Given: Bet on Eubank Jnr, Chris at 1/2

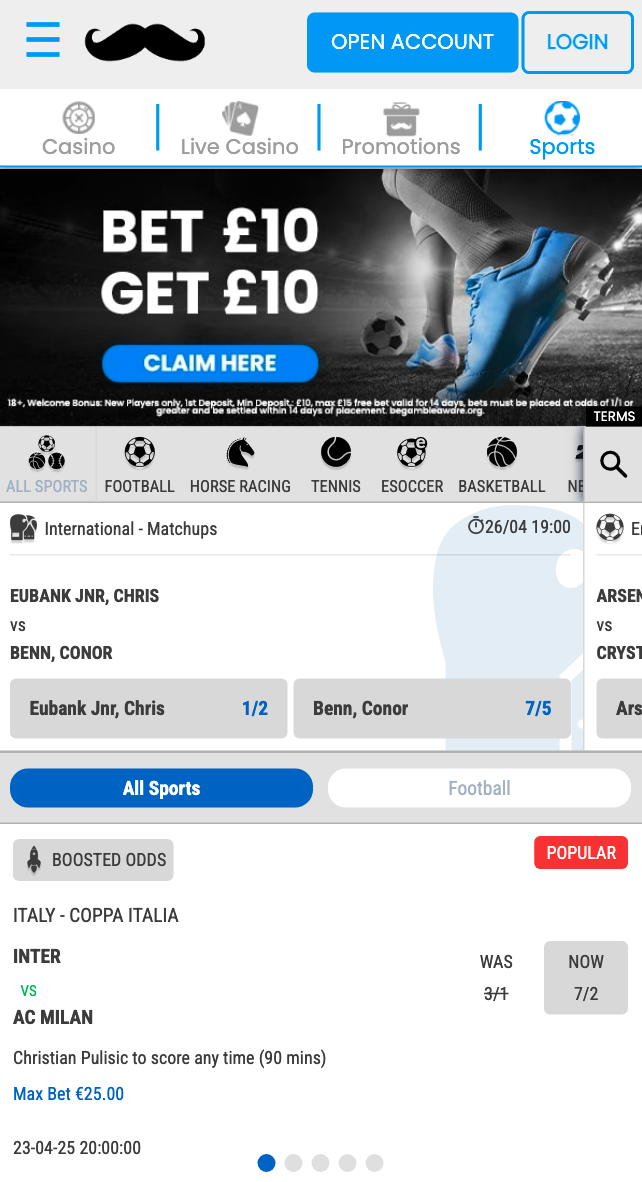Looking at the screenshot, I should click(x=148, y=708).
